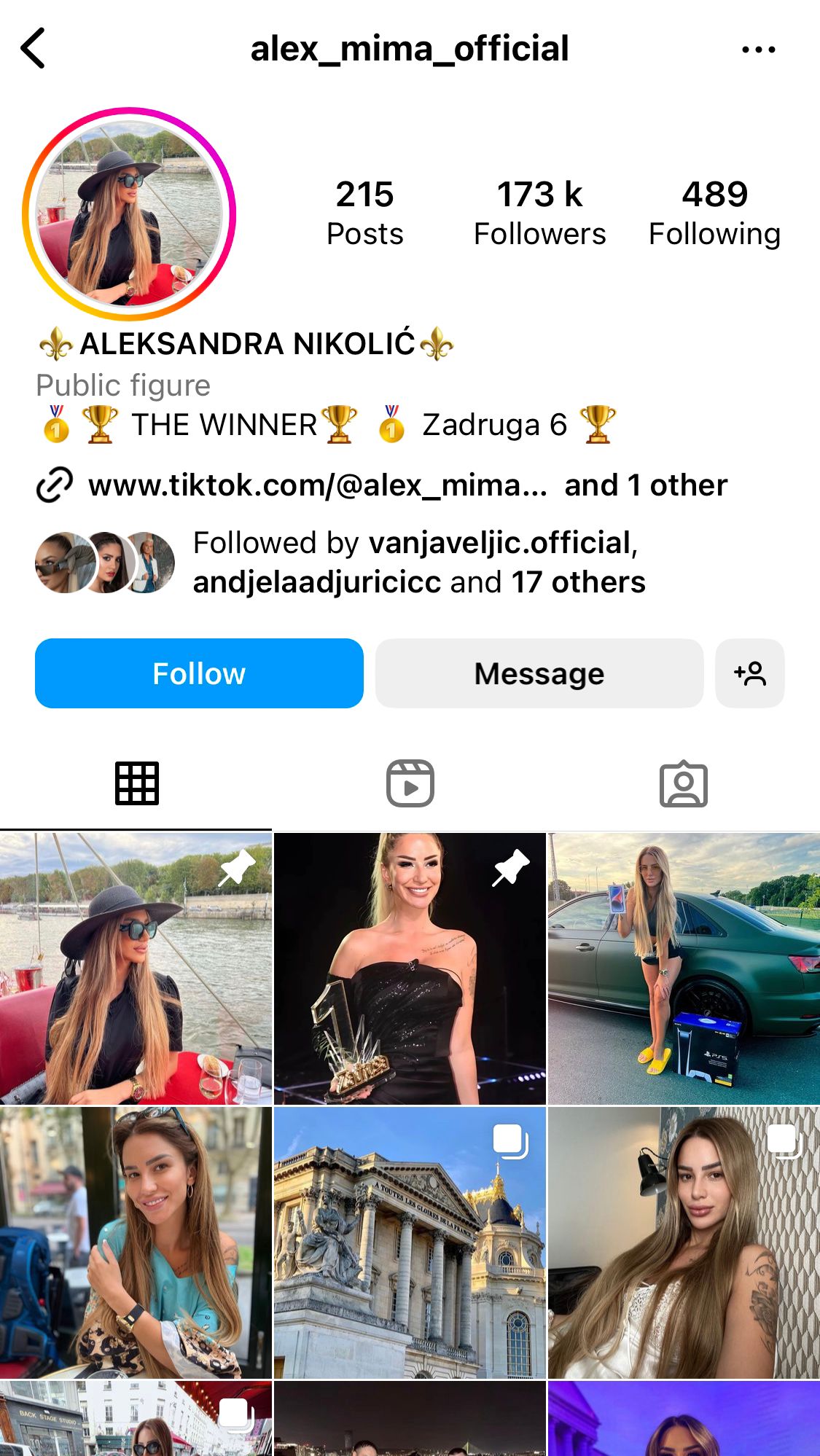Open the post with the green car

[x=684, y=968]
